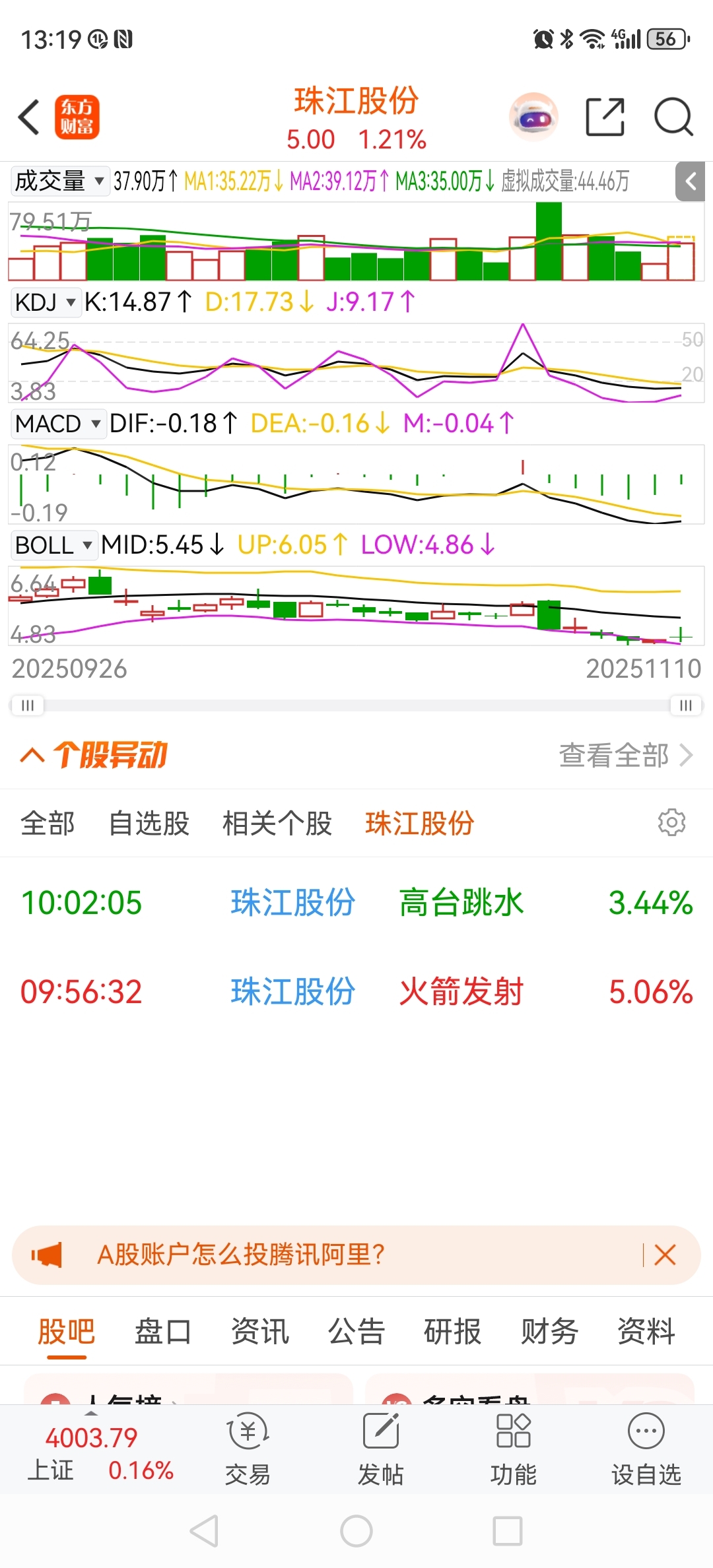Write a new post with 发帖
This screenshot has height=1568, width=713.
(x=380, y=1449)
